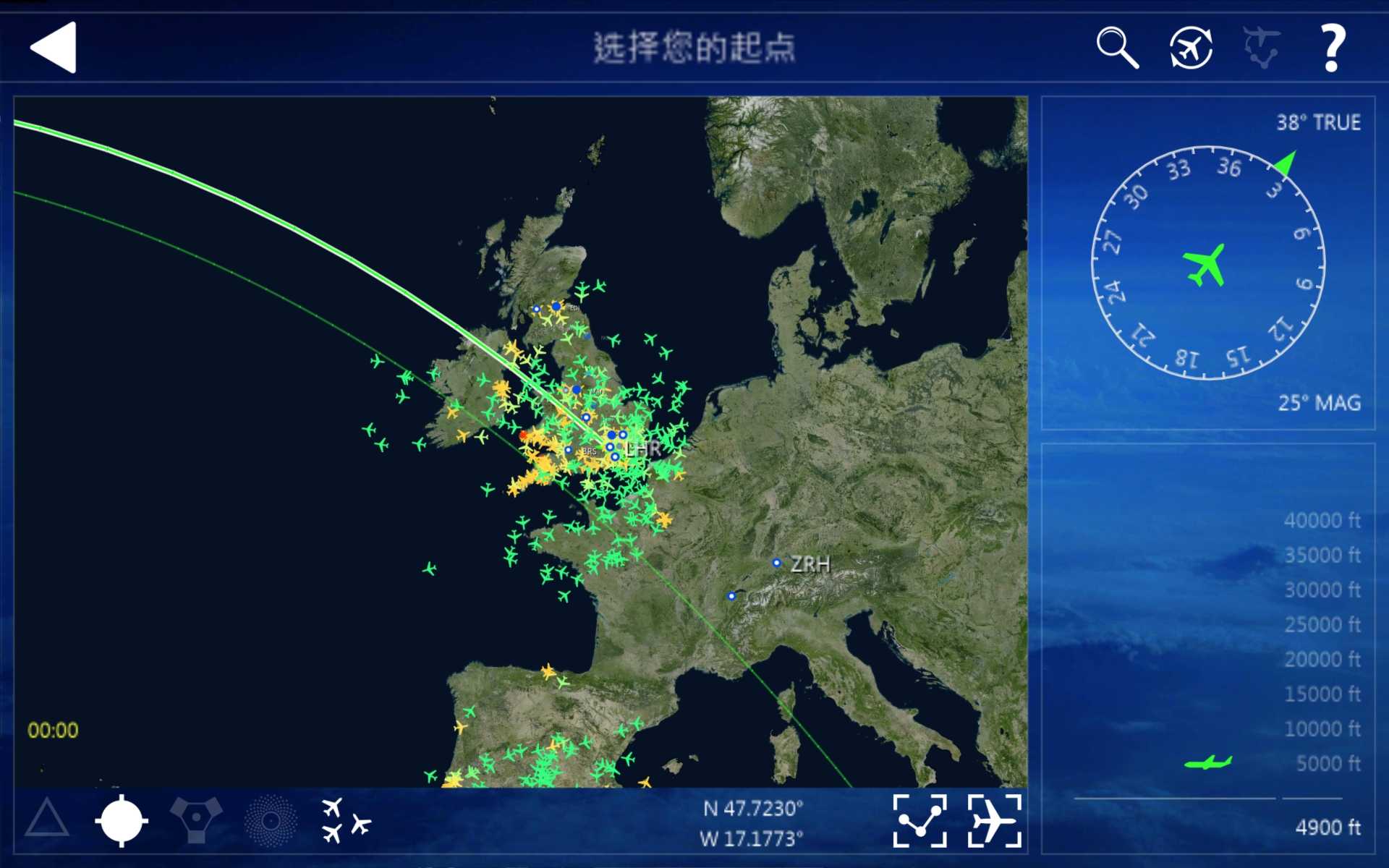Select the ZRH airport marker
The height and width of the screenshot is (868, 1389).
pyautogui.click(x=777, y=563)
